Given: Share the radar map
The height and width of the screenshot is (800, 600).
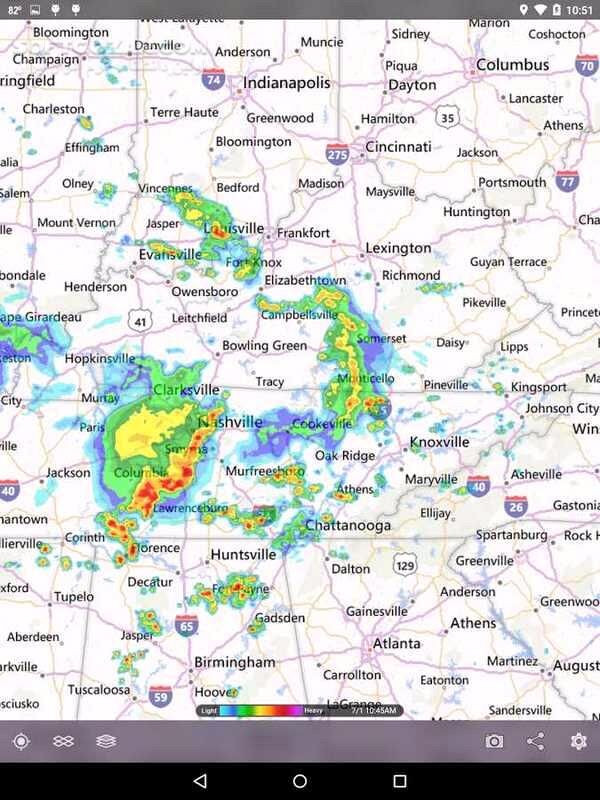Looking at the screenshot, I should click(536, 741).
